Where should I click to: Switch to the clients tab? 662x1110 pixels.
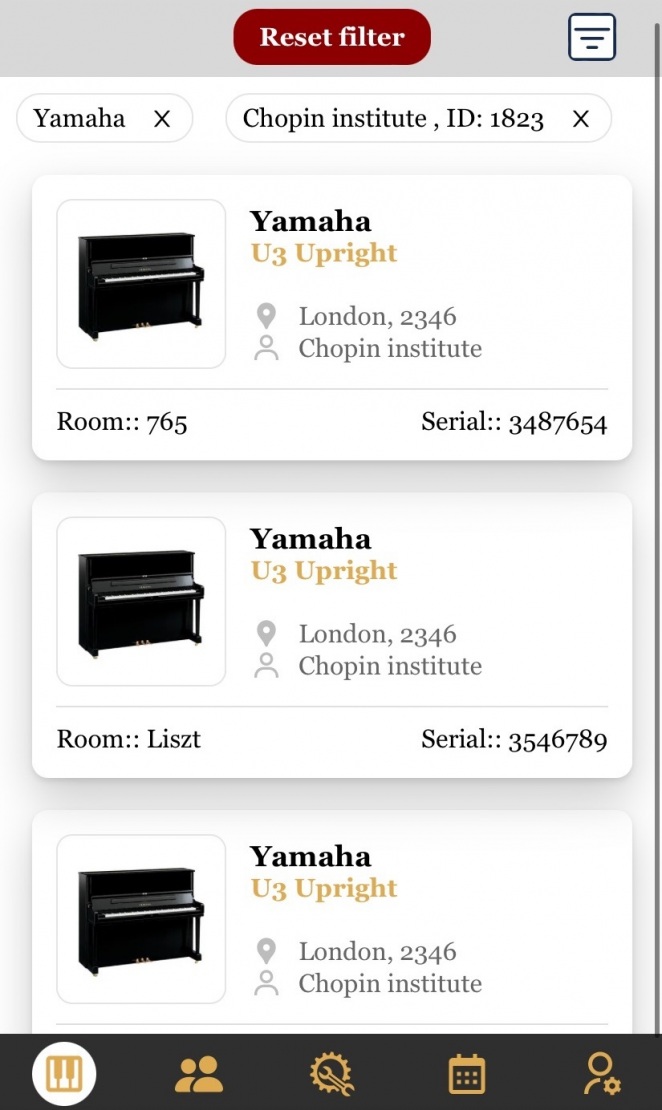pyautogui.click(x=199, y=1075)
